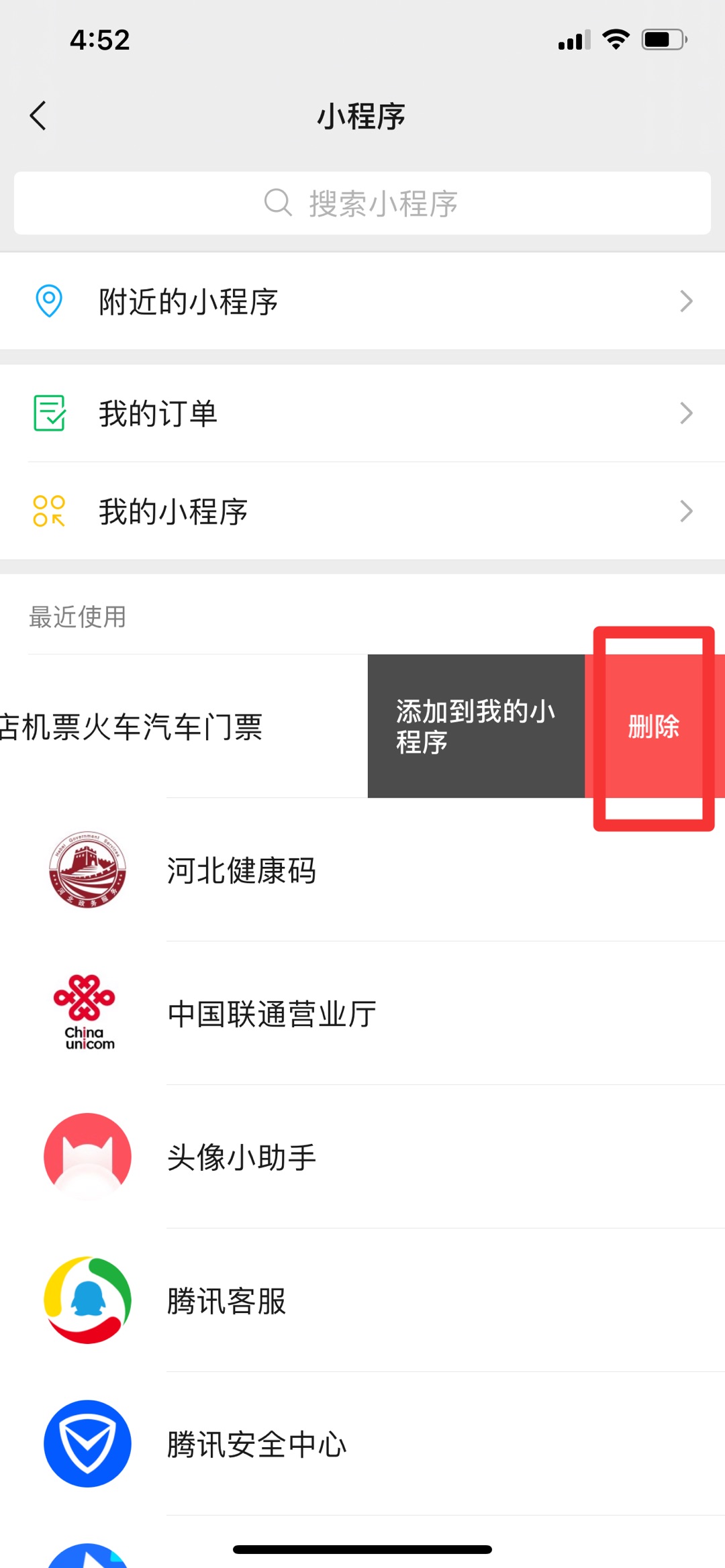
Task: Open 我的订单
Action: click(362, 413)
